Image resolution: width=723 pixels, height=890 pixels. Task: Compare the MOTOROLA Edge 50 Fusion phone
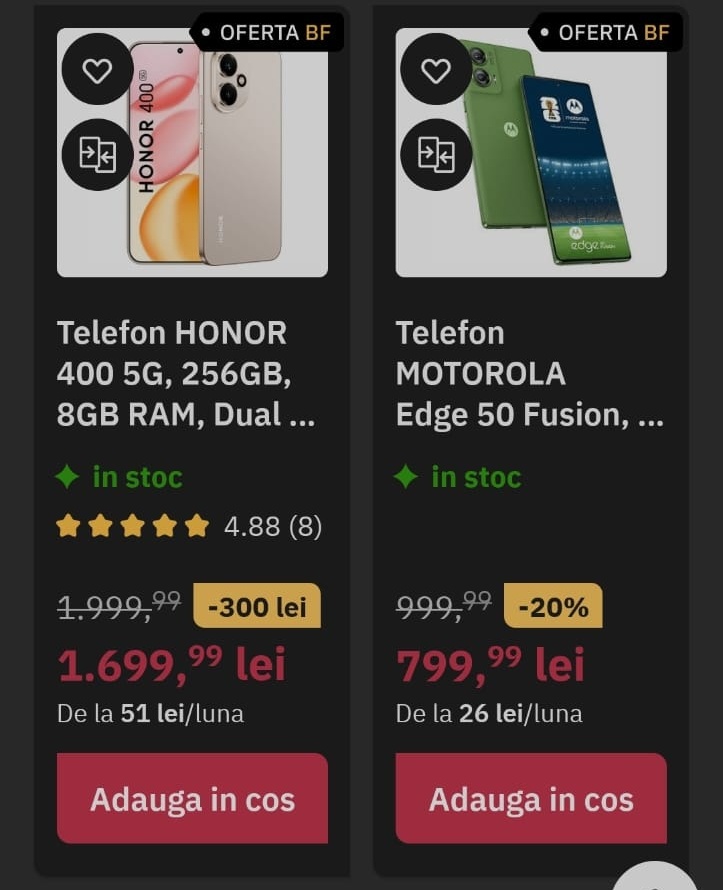click(x=436, y=154)
